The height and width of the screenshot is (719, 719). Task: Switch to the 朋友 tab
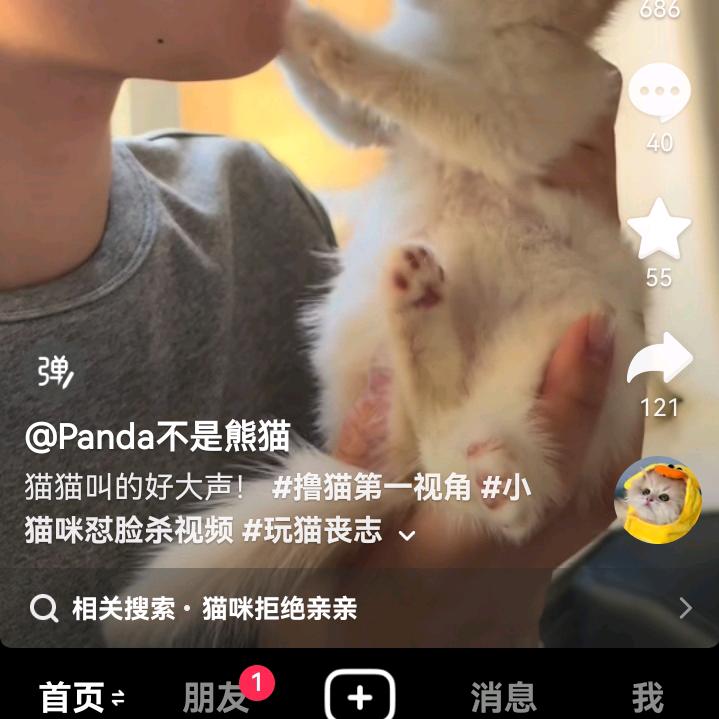217,696
